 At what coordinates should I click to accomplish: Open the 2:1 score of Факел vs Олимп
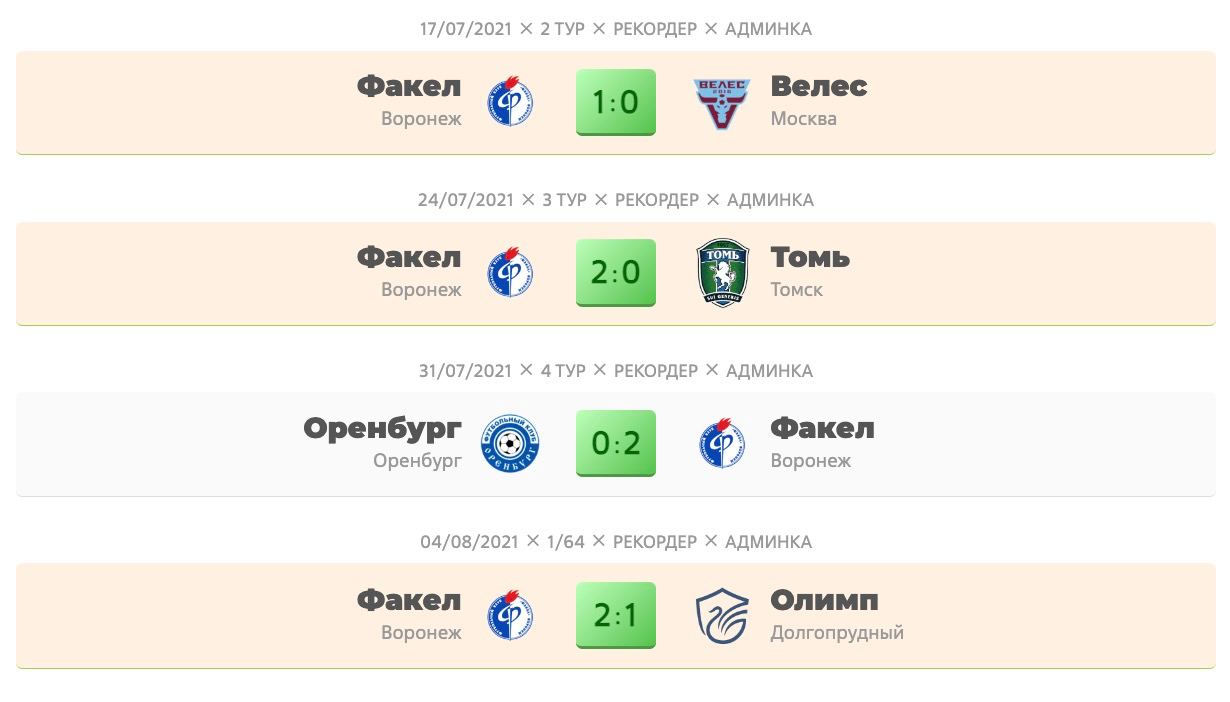615,615
